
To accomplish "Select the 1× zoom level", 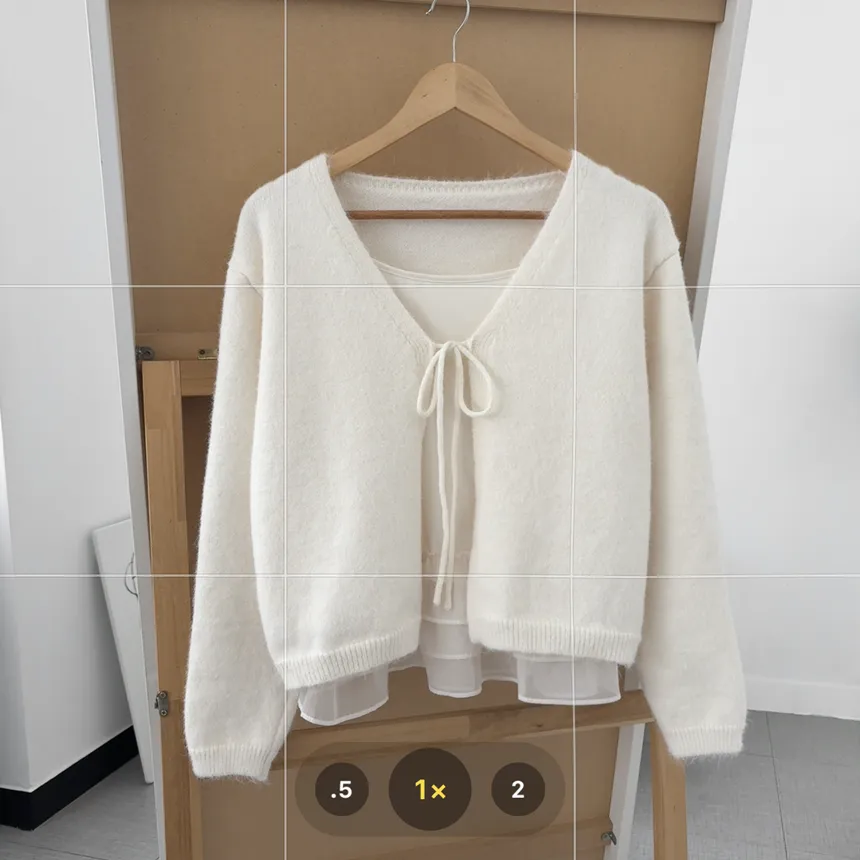I will click(430, 789).
